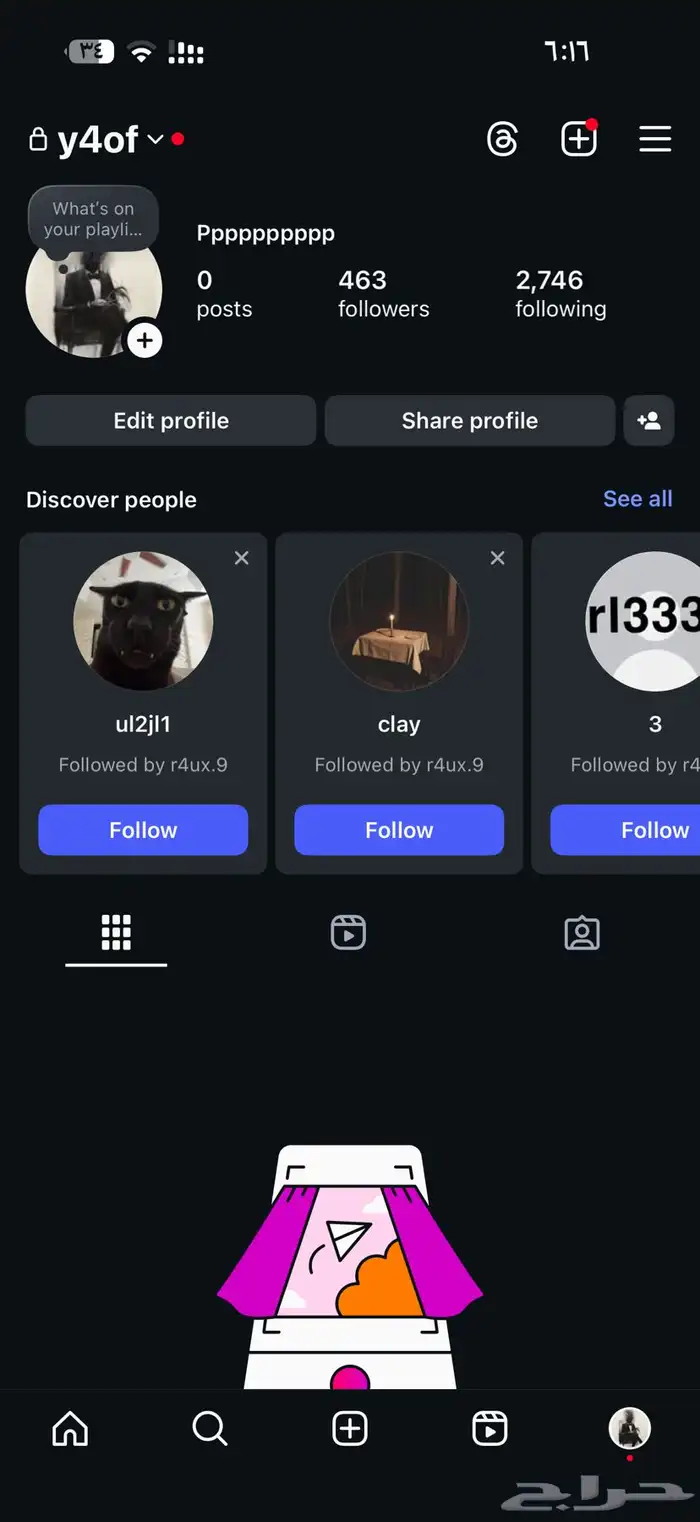Open the 463 followers list
This screenshot has height=1522, width=700.
pos(383,293)
